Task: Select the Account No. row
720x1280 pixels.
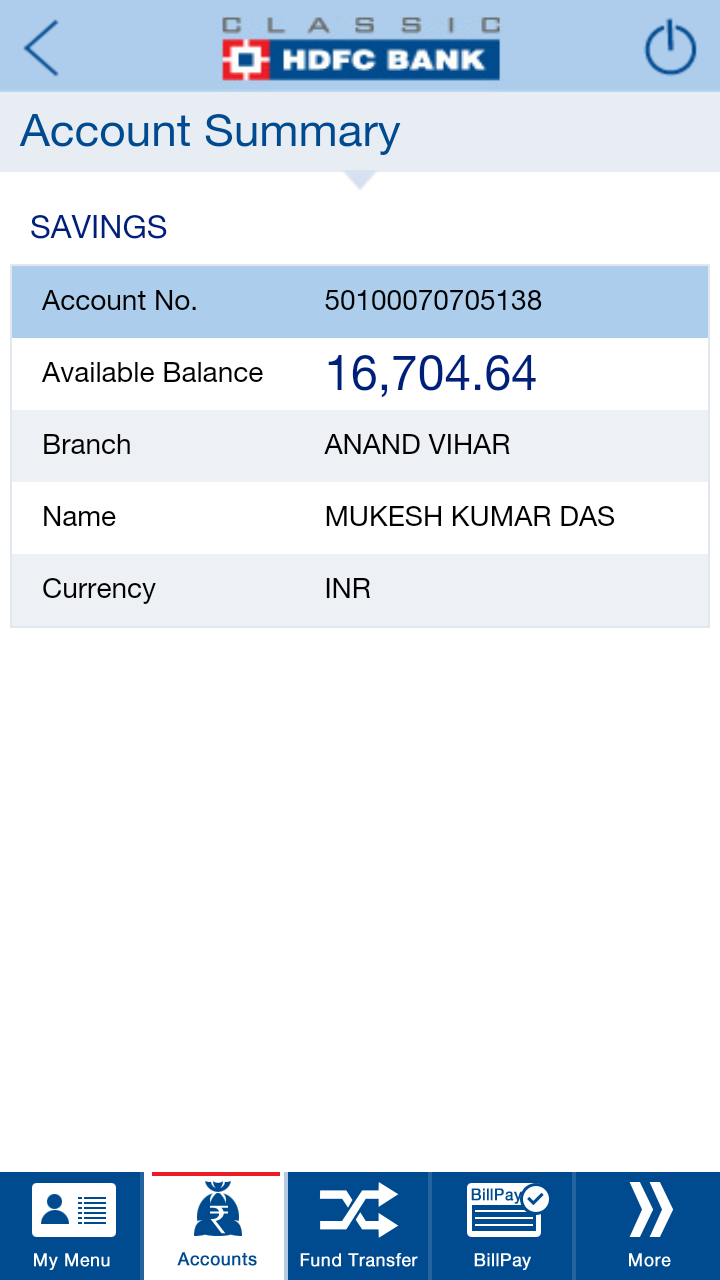Action: coord(359,301)
